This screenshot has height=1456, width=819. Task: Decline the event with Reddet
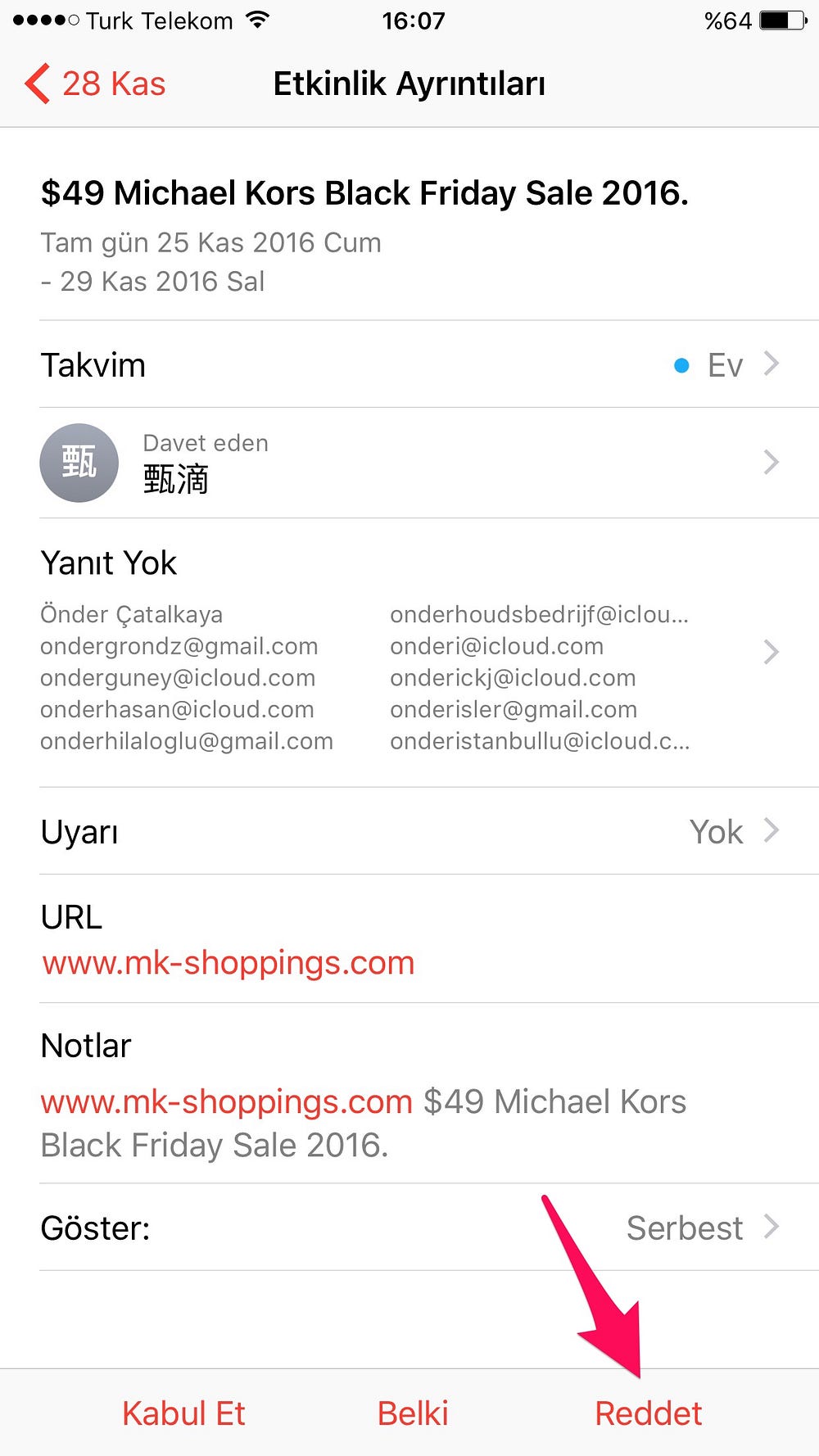[x=648, y=1413]
